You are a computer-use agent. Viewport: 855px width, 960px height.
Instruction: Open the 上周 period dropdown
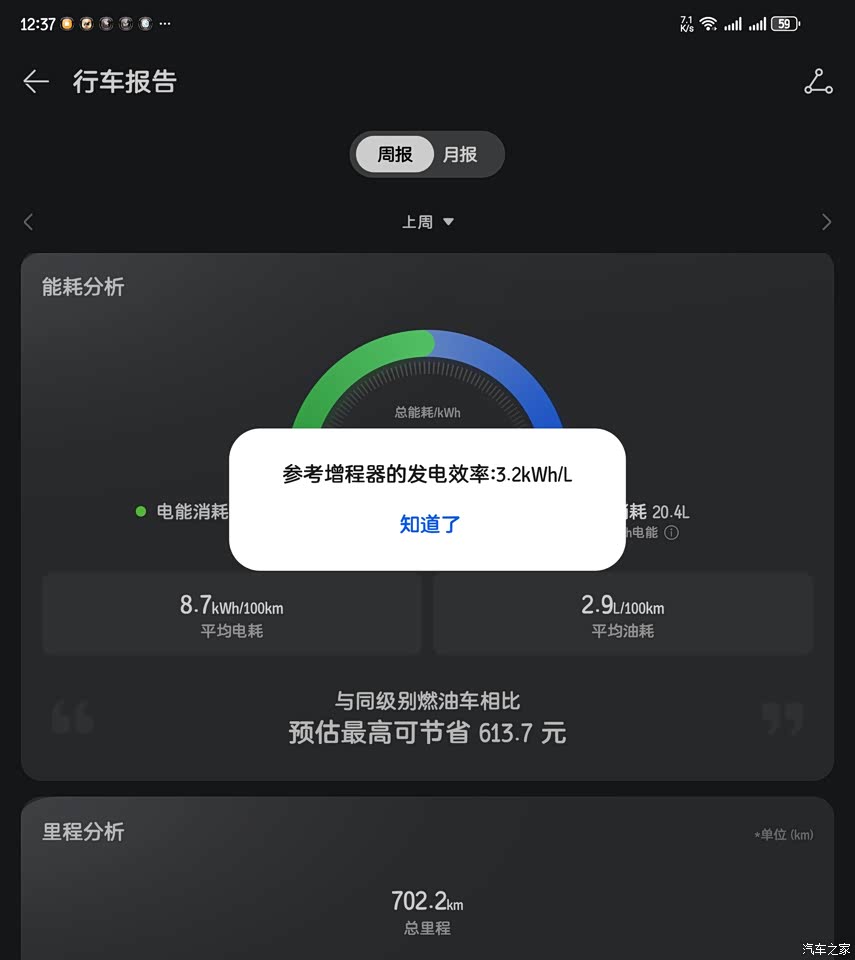pos(428,222)
